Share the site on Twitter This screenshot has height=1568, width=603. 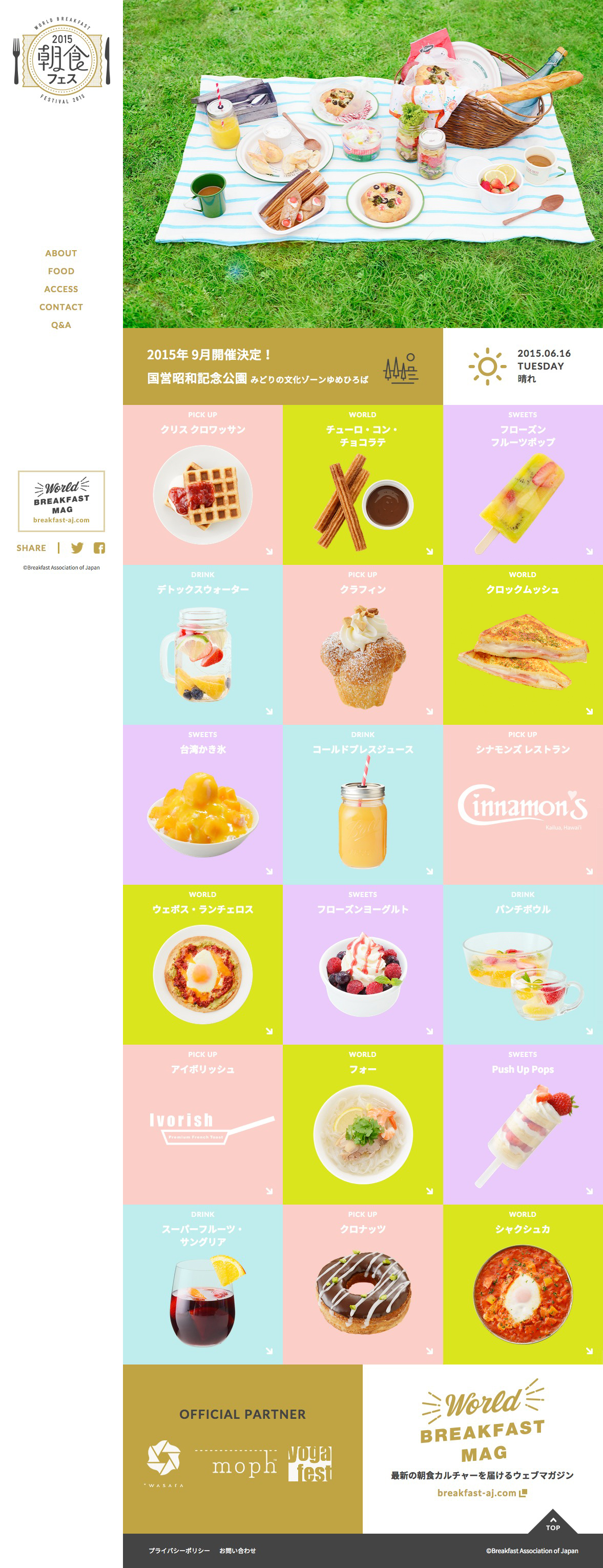[77, 548]
